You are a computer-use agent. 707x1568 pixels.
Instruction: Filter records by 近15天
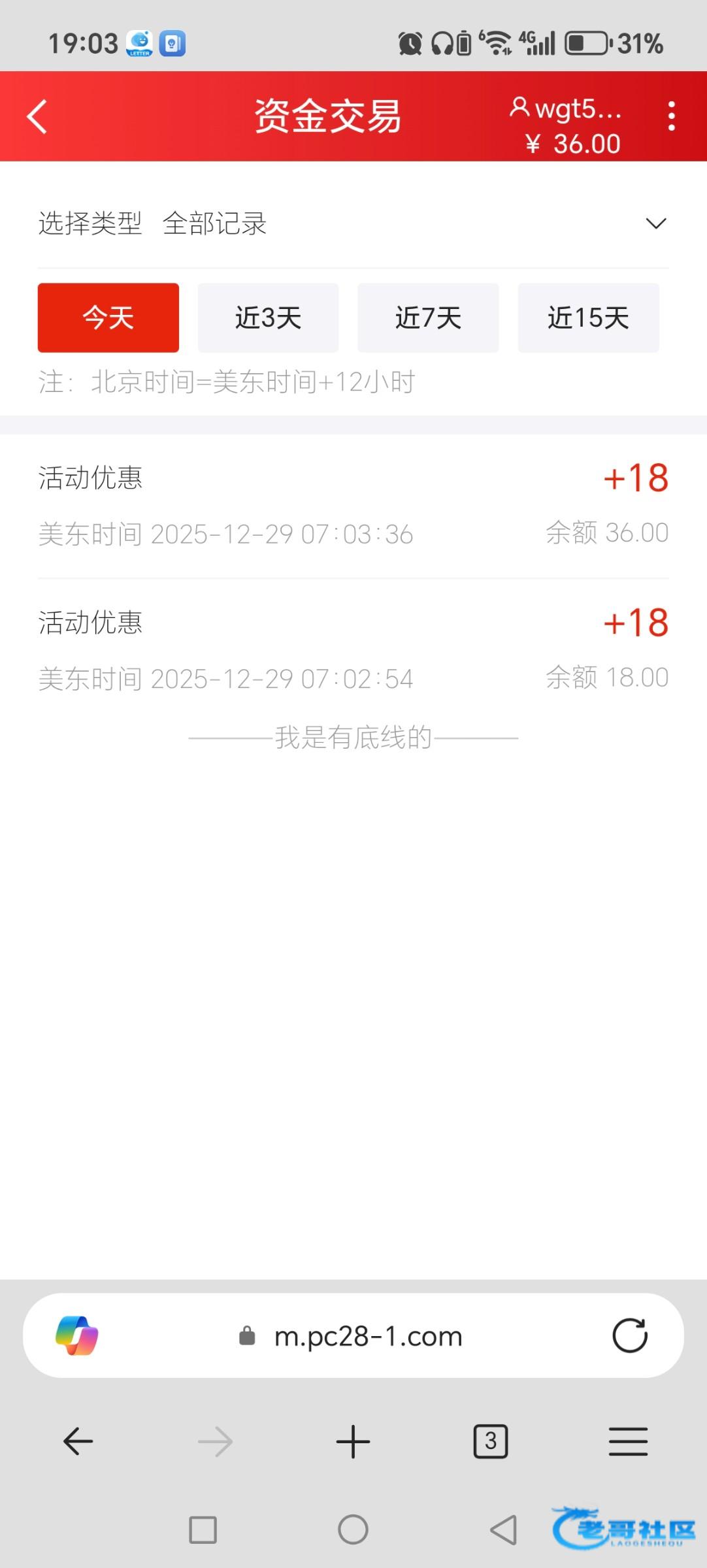(x=588, y=318)
